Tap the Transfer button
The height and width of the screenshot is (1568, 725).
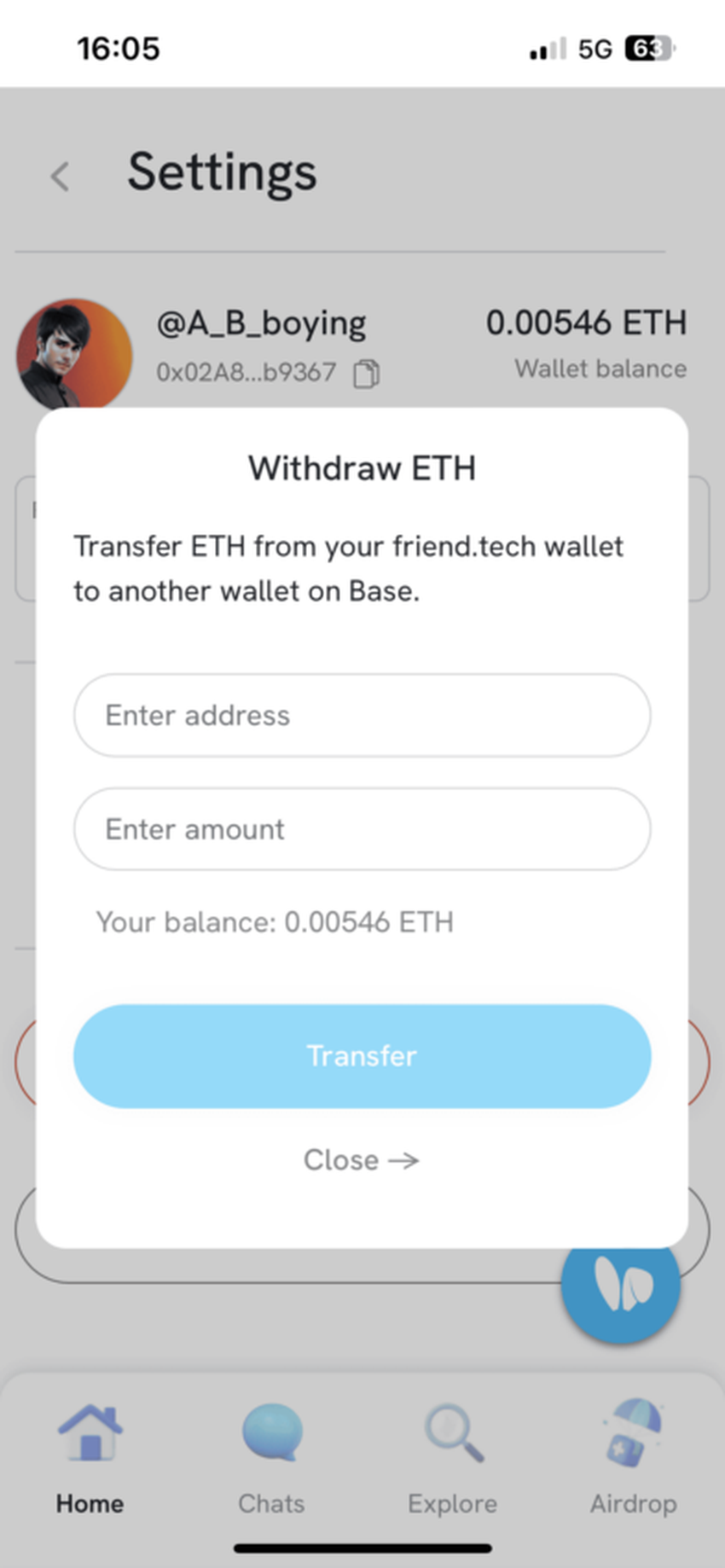coord(362,1056)
